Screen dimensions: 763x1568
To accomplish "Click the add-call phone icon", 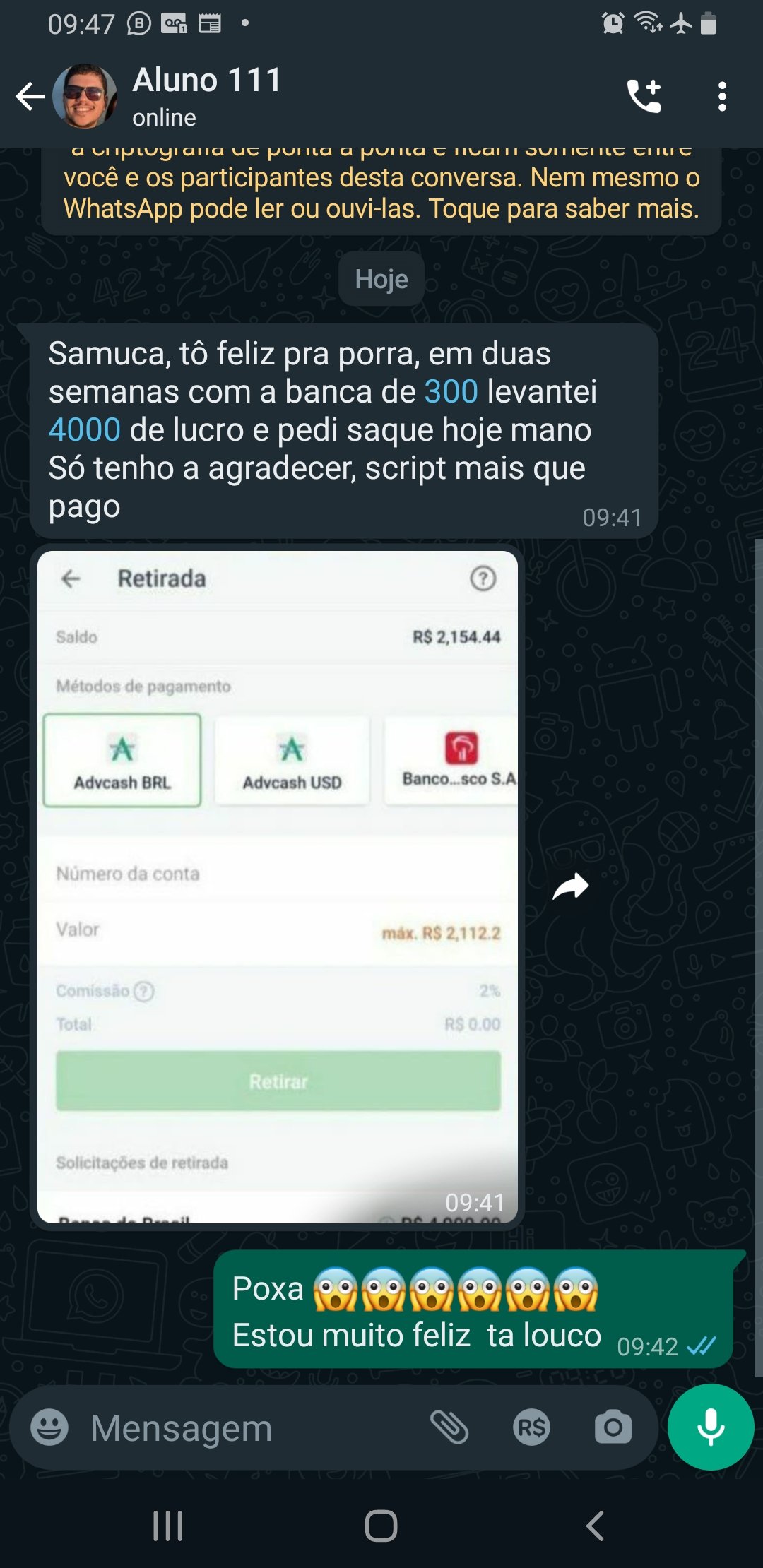I will (x=645, y=97).
